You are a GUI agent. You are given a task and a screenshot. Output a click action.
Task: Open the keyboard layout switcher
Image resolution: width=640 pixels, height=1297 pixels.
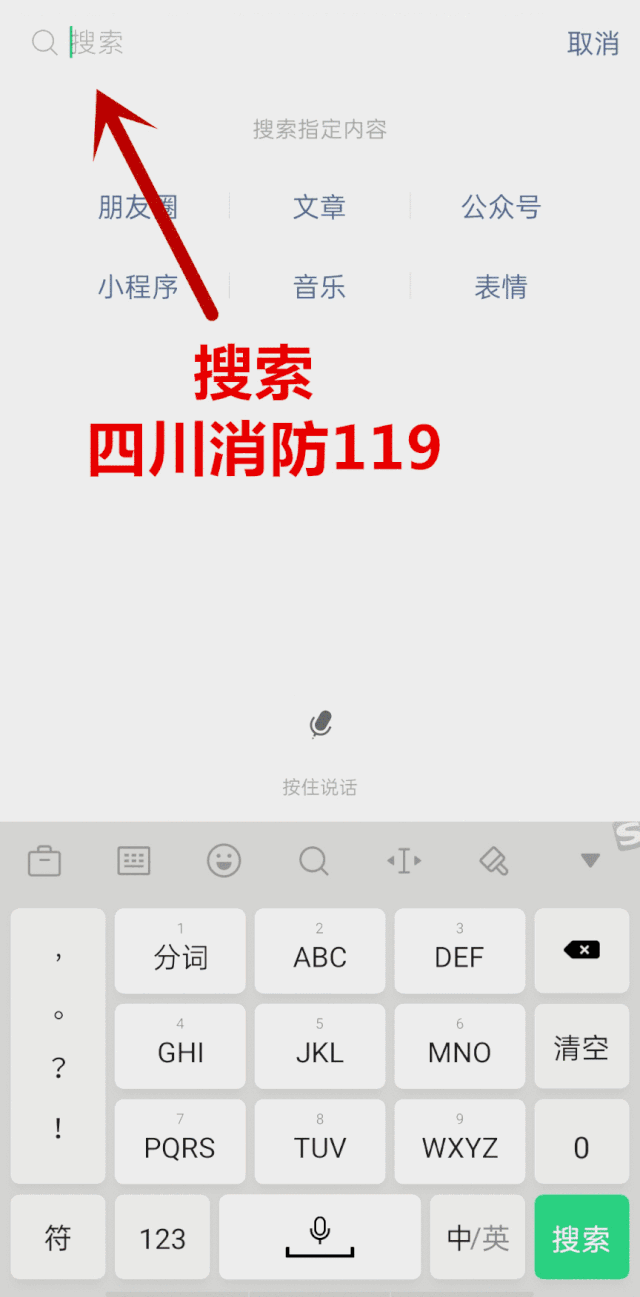[134, 860]
